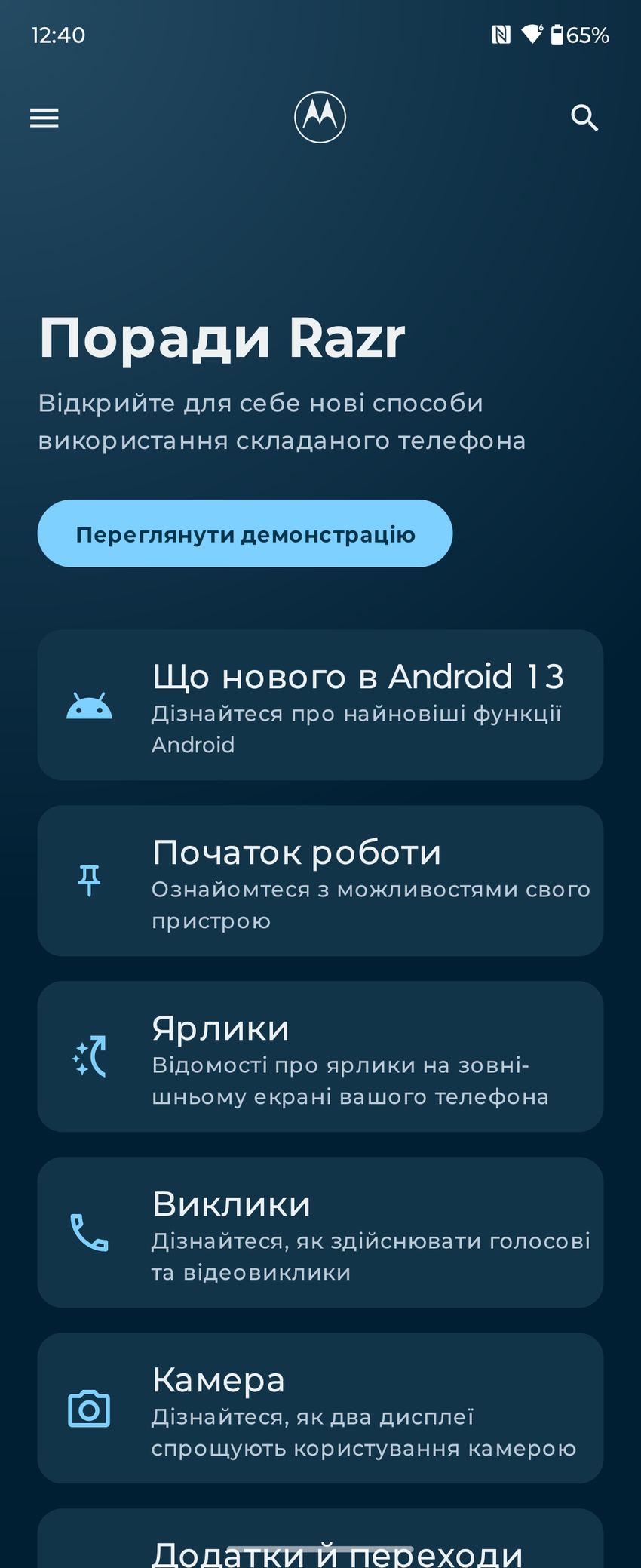Select the Ярлики card
Image resolution: width=641 pixels, height=1568 pixels.
pyautogui.click(x=320, y=1056)
